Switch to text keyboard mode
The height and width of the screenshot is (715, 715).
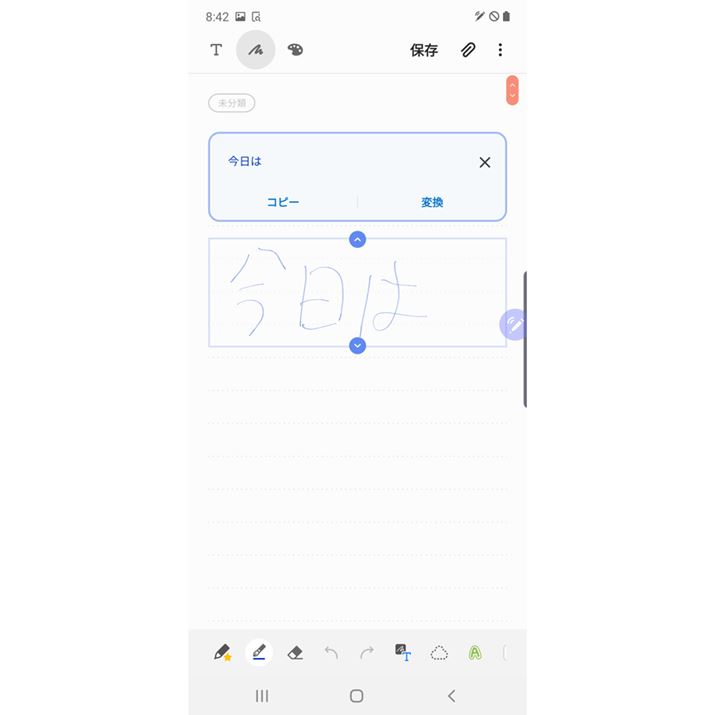216,50
